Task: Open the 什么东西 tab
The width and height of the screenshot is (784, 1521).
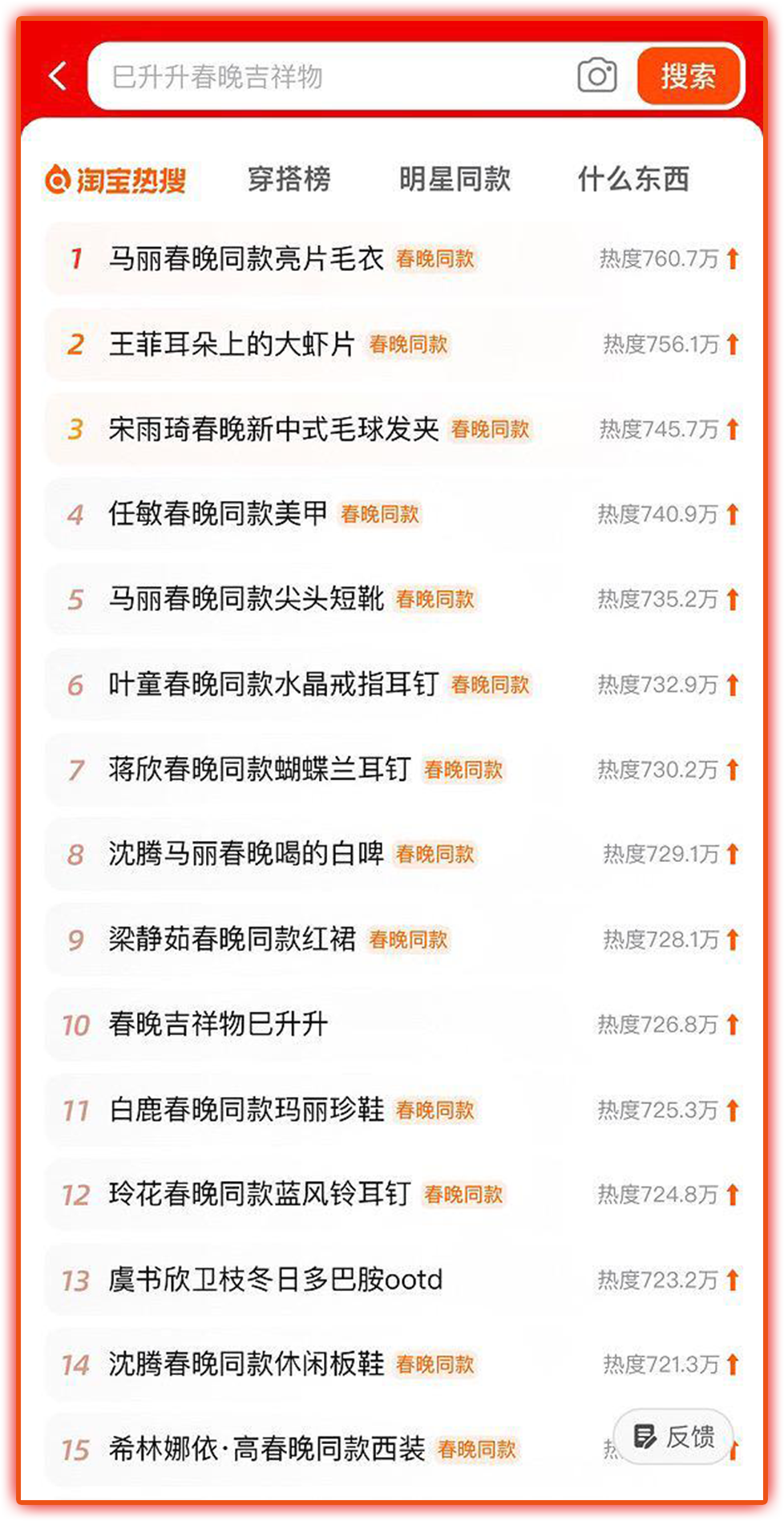Action: click(x=633, y=179)
